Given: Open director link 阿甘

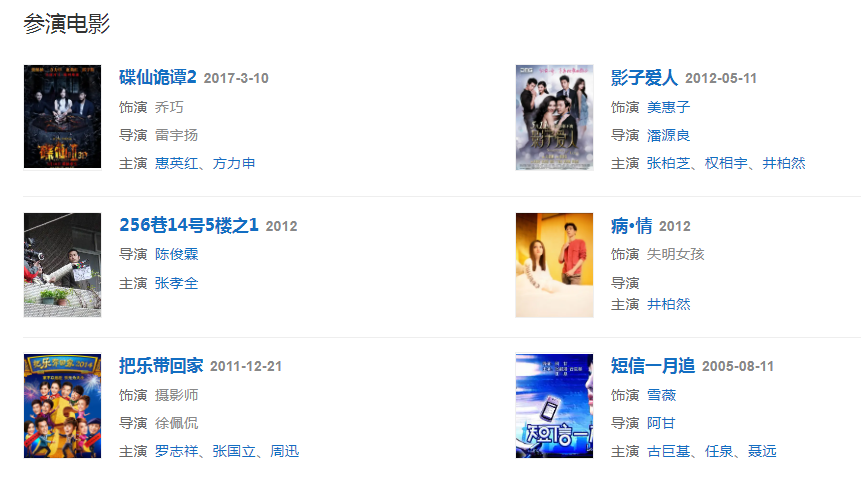Looking at the screenshot, I should pos(661,423).
